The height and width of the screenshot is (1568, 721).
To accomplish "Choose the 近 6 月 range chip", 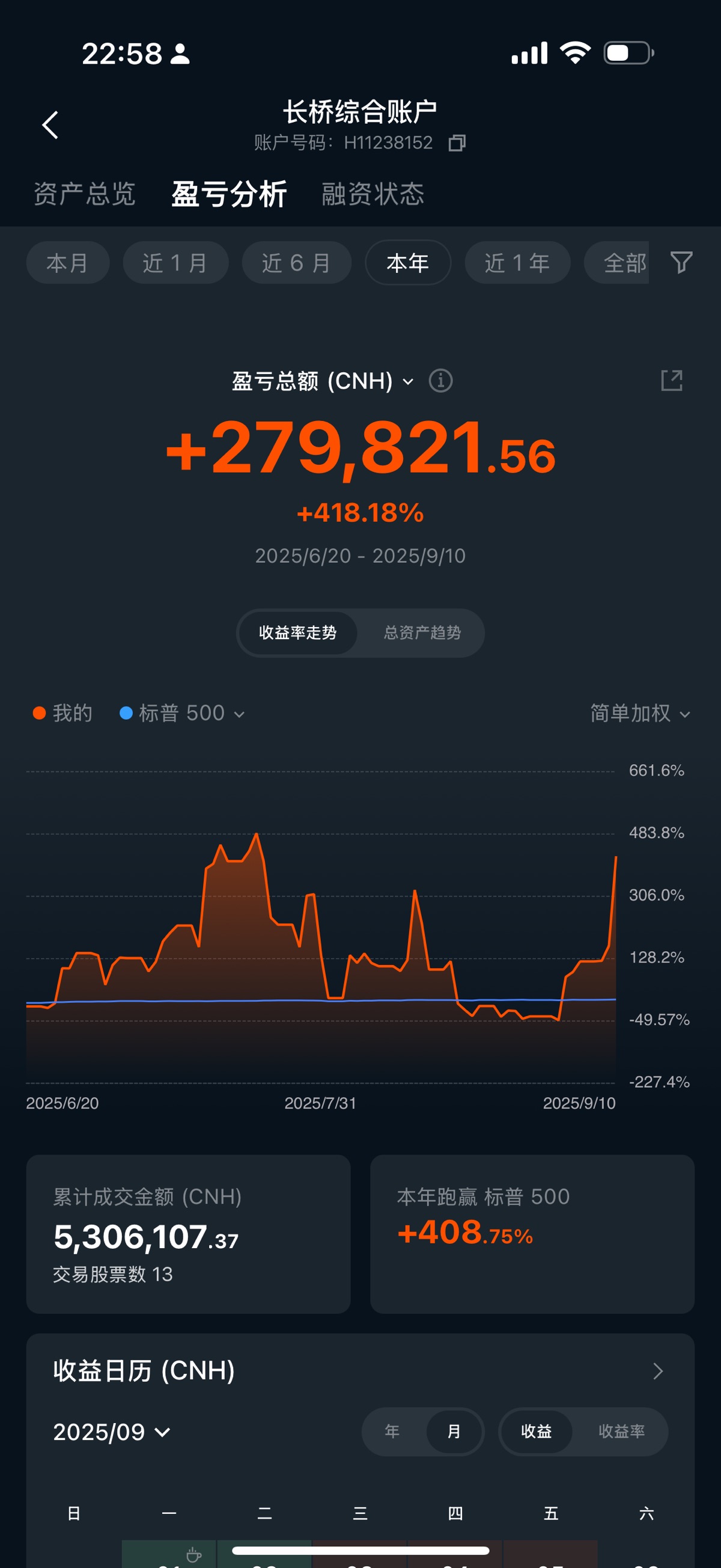I will click(296, 263).
